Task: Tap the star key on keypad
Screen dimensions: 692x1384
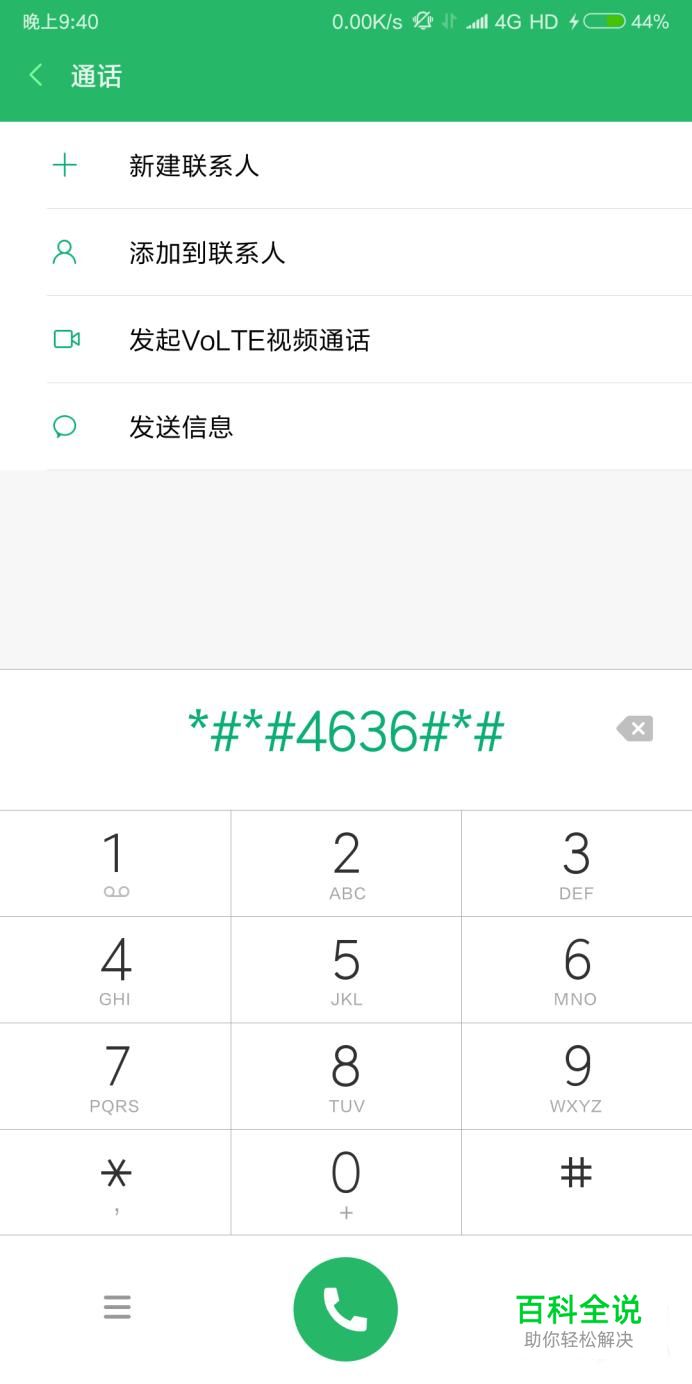Action: [x=115, y=1183]
